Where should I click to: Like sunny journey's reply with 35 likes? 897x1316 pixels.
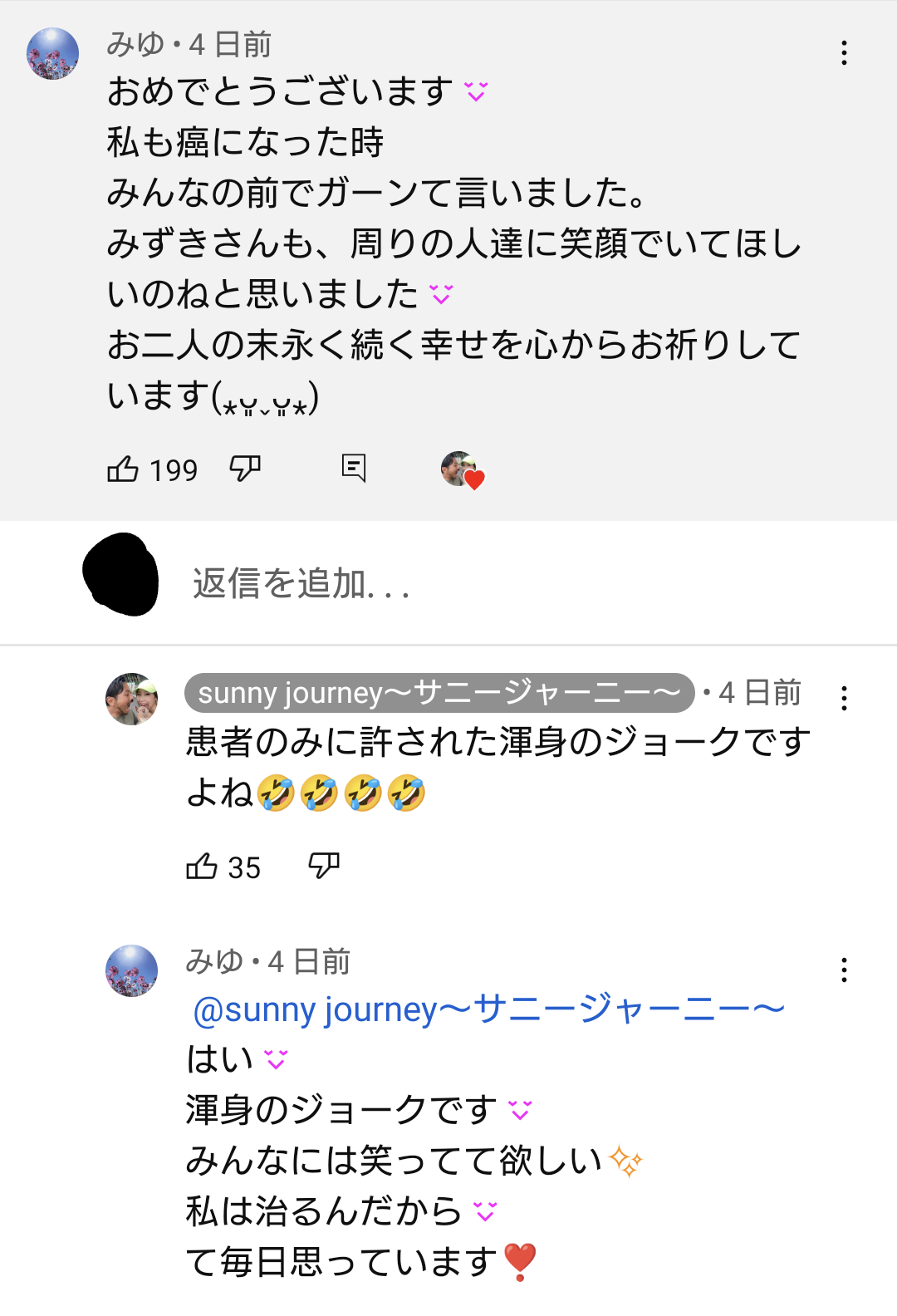202,867
